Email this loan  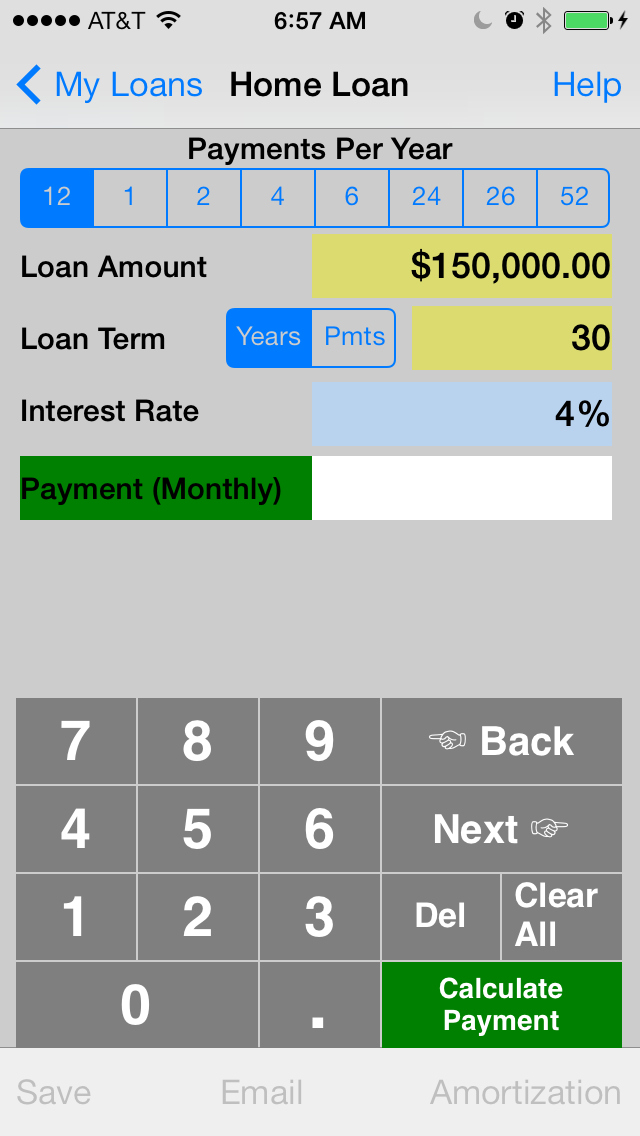coord(262,1093)
